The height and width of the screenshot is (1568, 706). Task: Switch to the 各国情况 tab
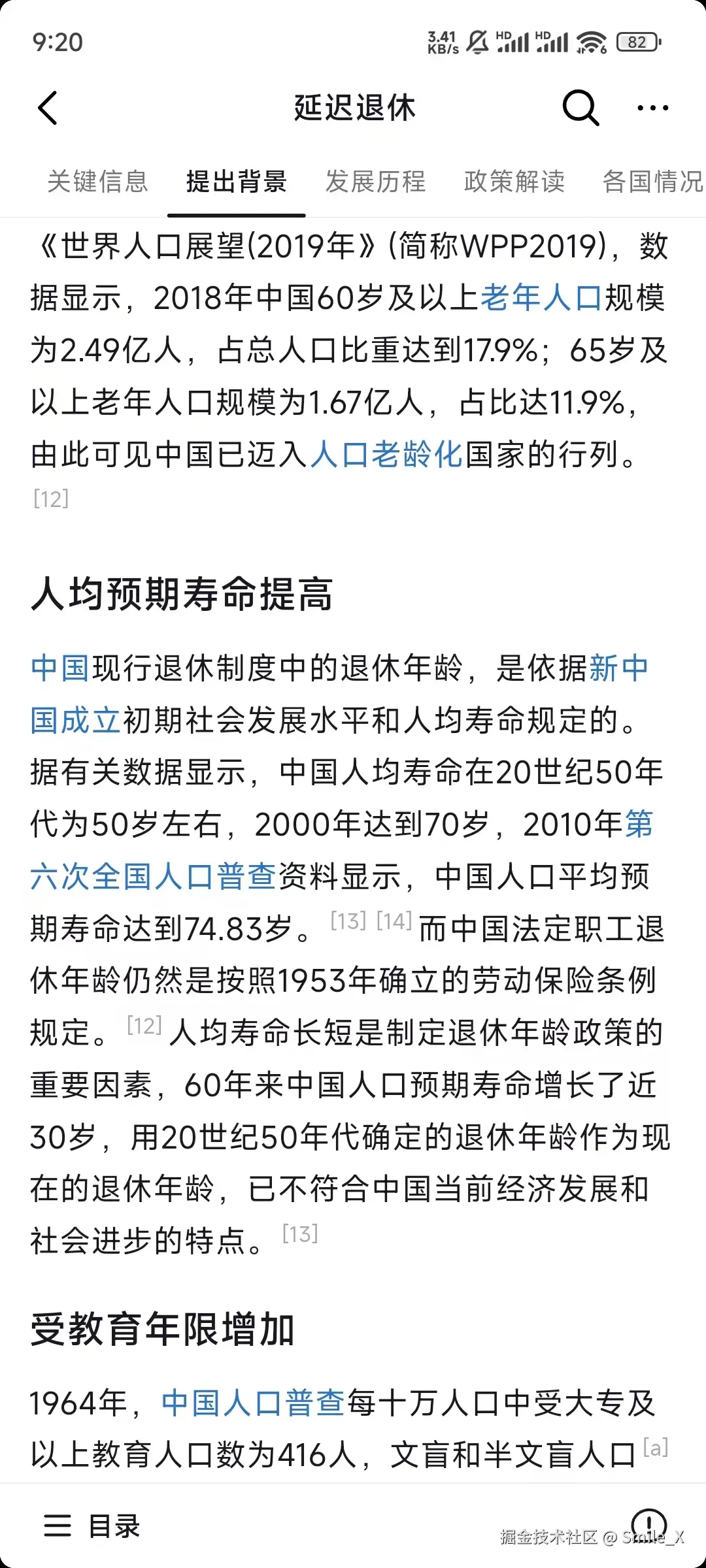click(652, 182)
